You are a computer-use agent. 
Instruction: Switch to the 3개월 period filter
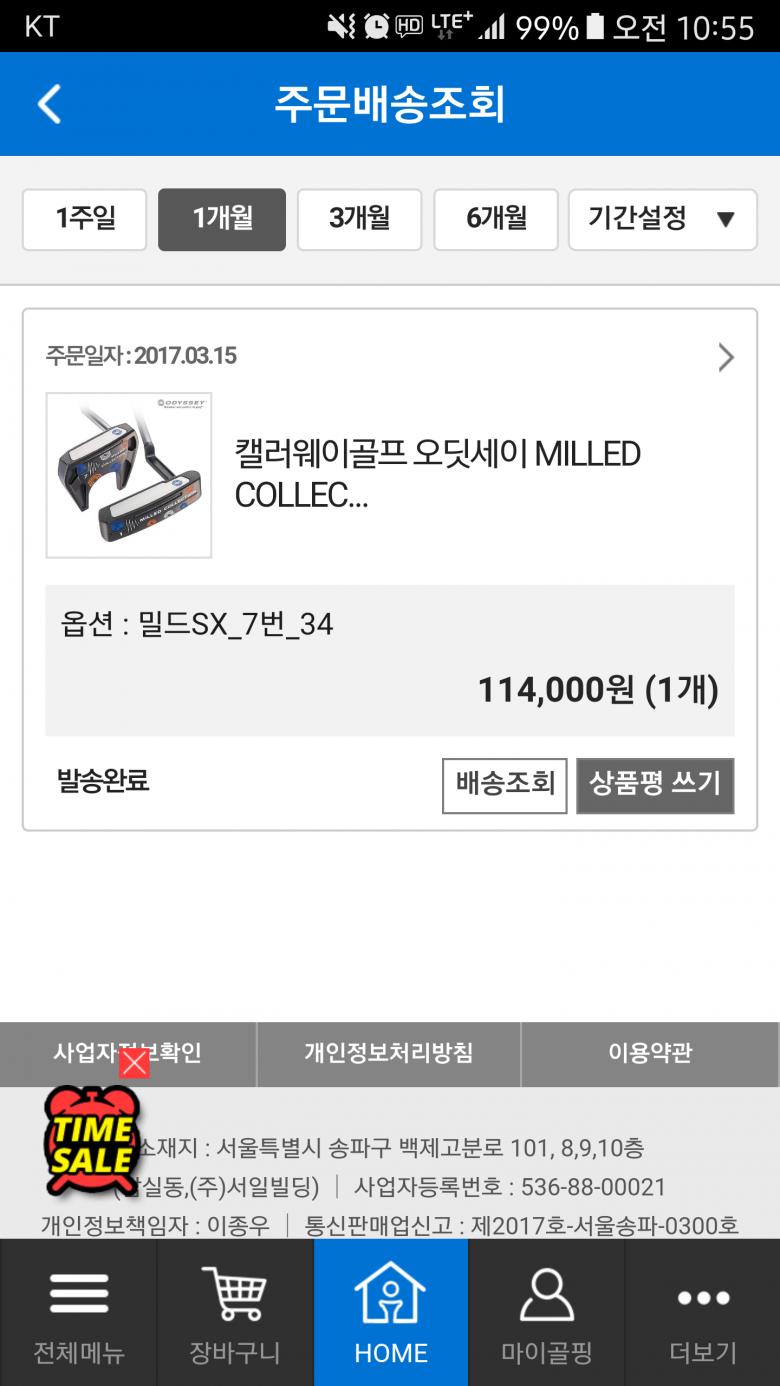coord(359,219)
